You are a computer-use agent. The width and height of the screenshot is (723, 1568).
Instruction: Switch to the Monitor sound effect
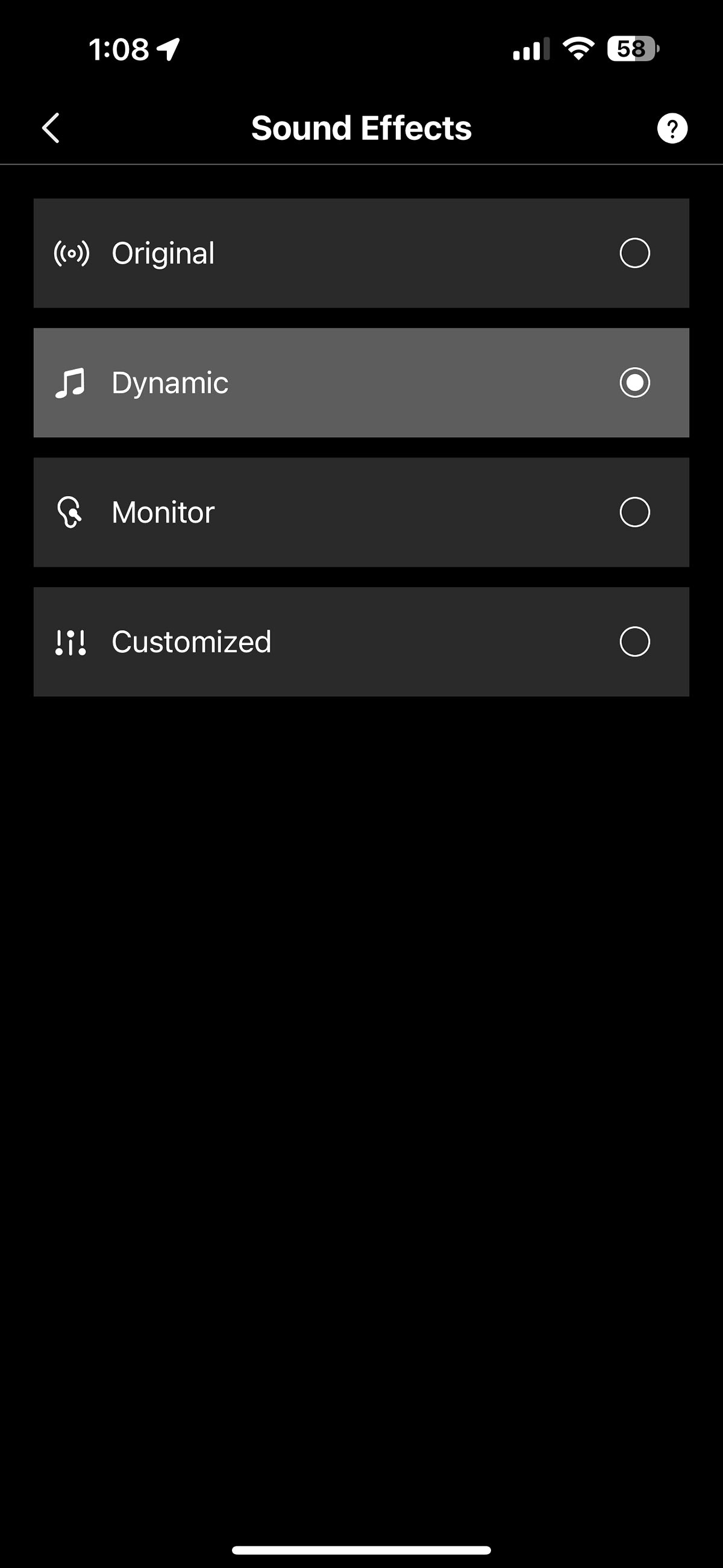361,512
